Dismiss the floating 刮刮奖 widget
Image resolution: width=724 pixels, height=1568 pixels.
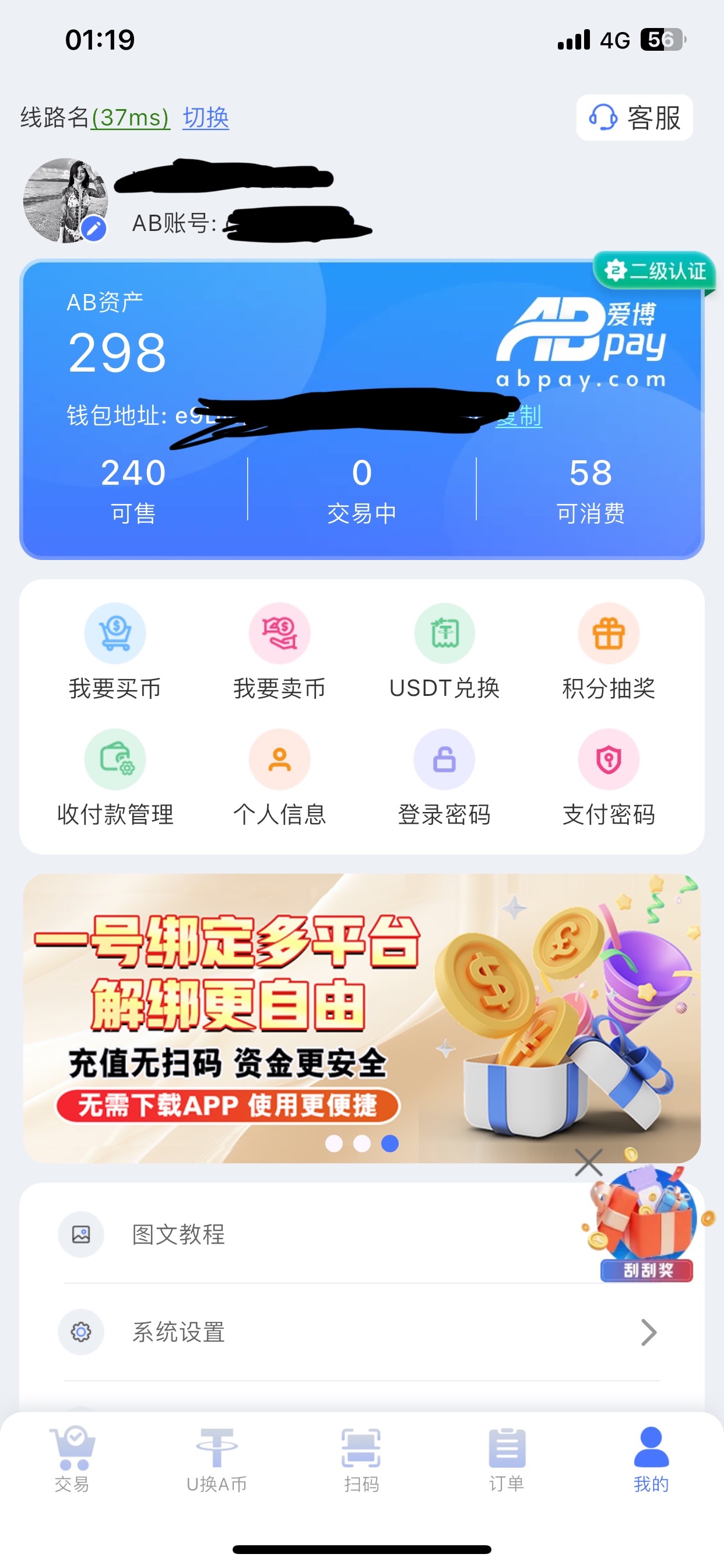tap(588, 1163)
